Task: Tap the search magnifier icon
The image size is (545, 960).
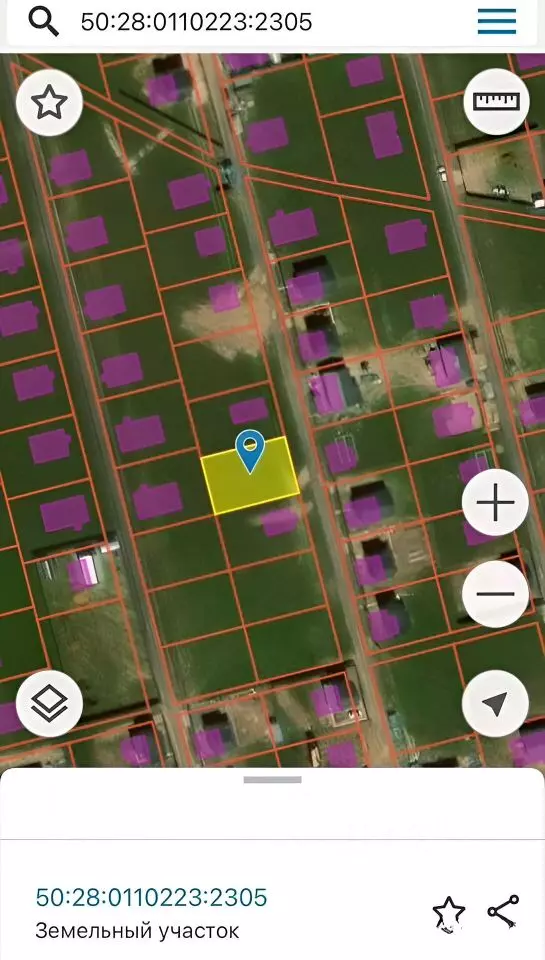Action: tap(43, 21)
